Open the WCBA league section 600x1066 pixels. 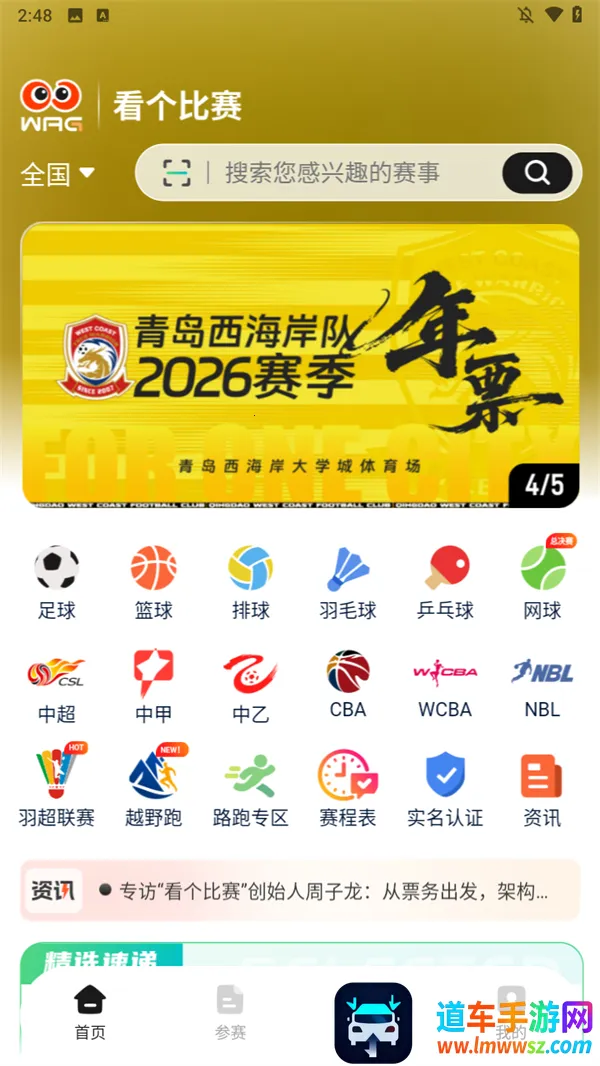444,684
